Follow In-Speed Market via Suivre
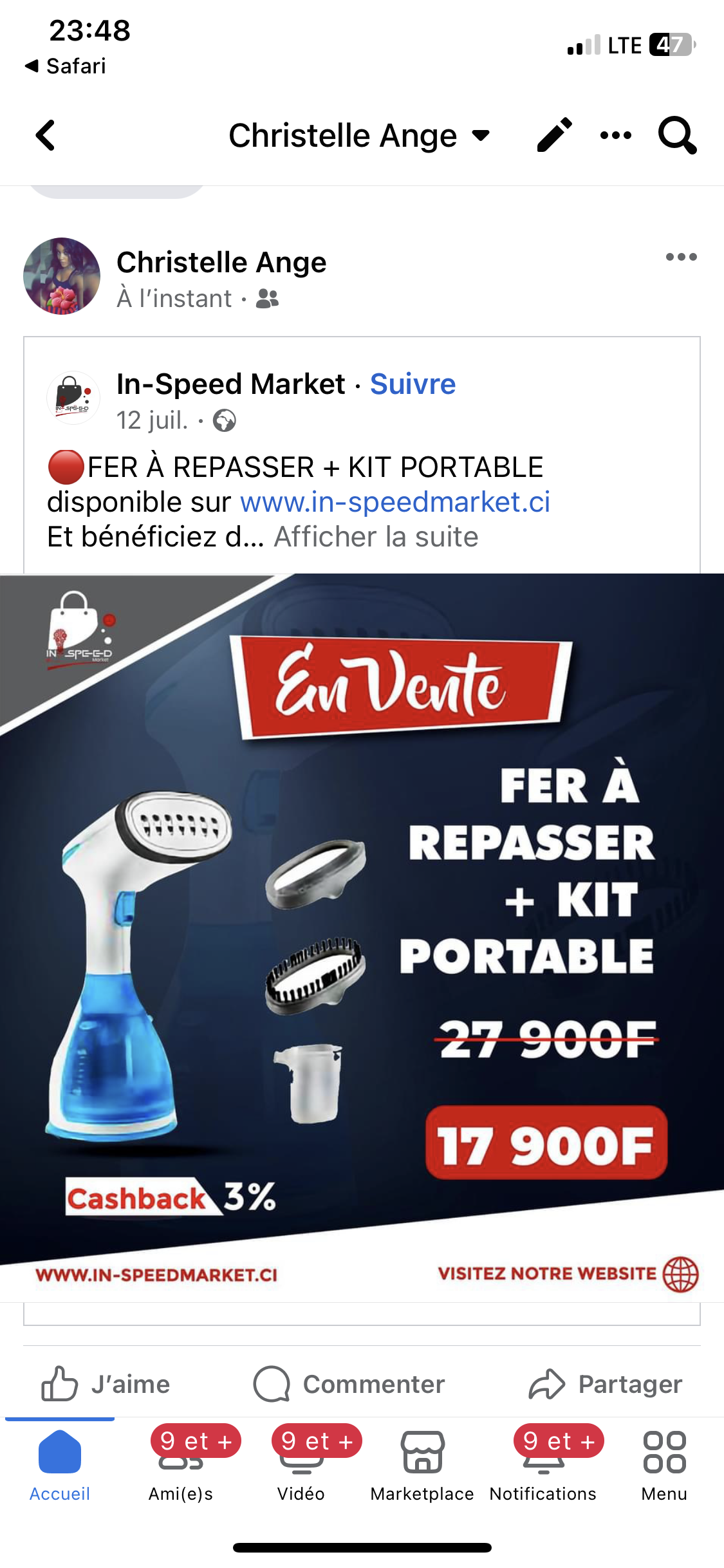 413,384
